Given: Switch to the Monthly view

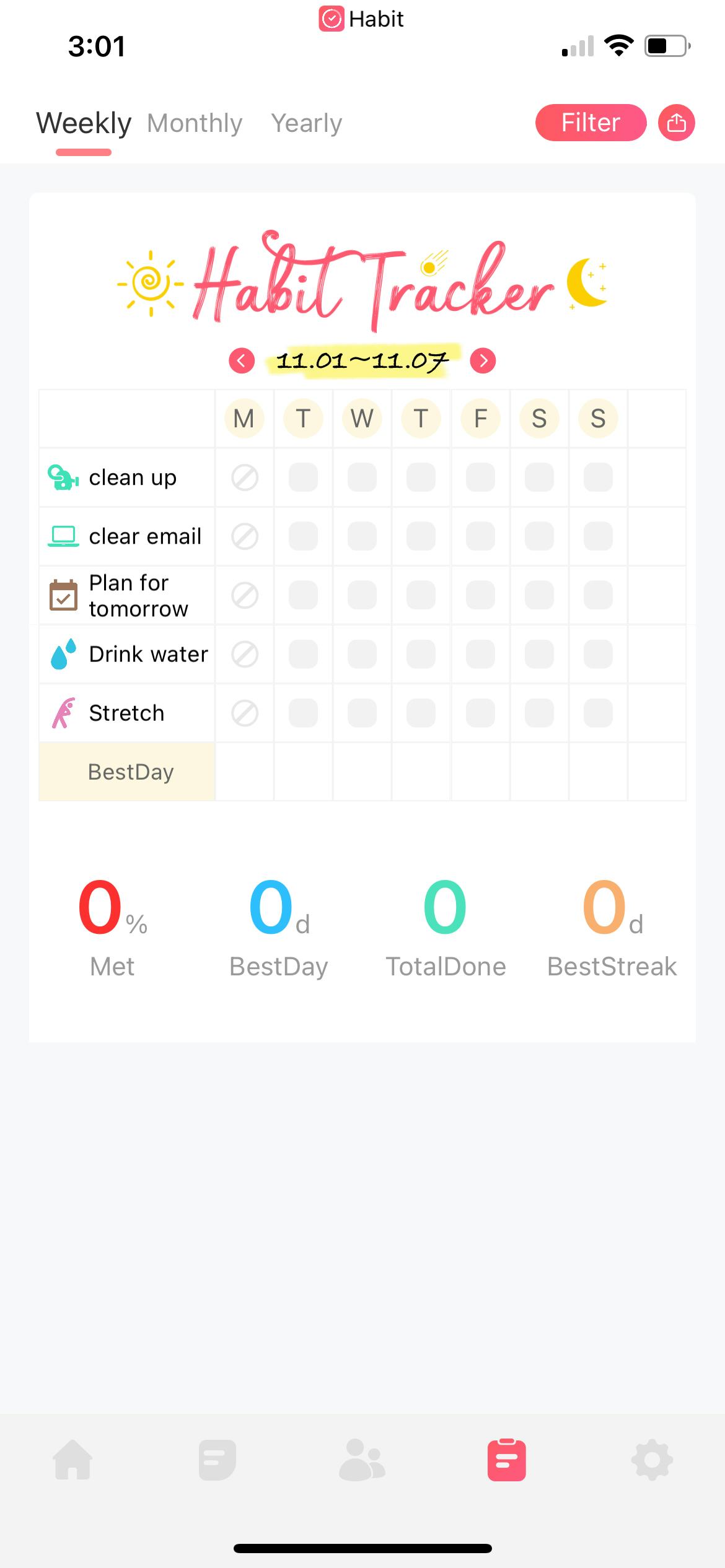Looking at the screenshot, I should click(194, 123).
